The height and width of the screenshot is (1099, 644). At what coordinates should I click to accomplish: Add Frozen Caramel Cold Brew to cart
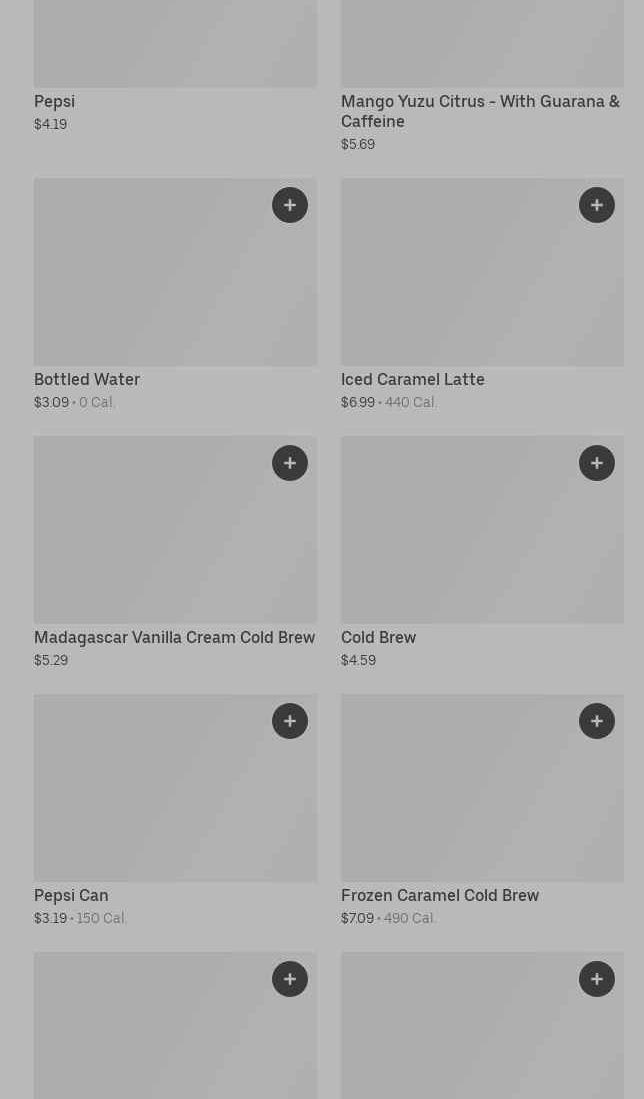click(597, 721)
